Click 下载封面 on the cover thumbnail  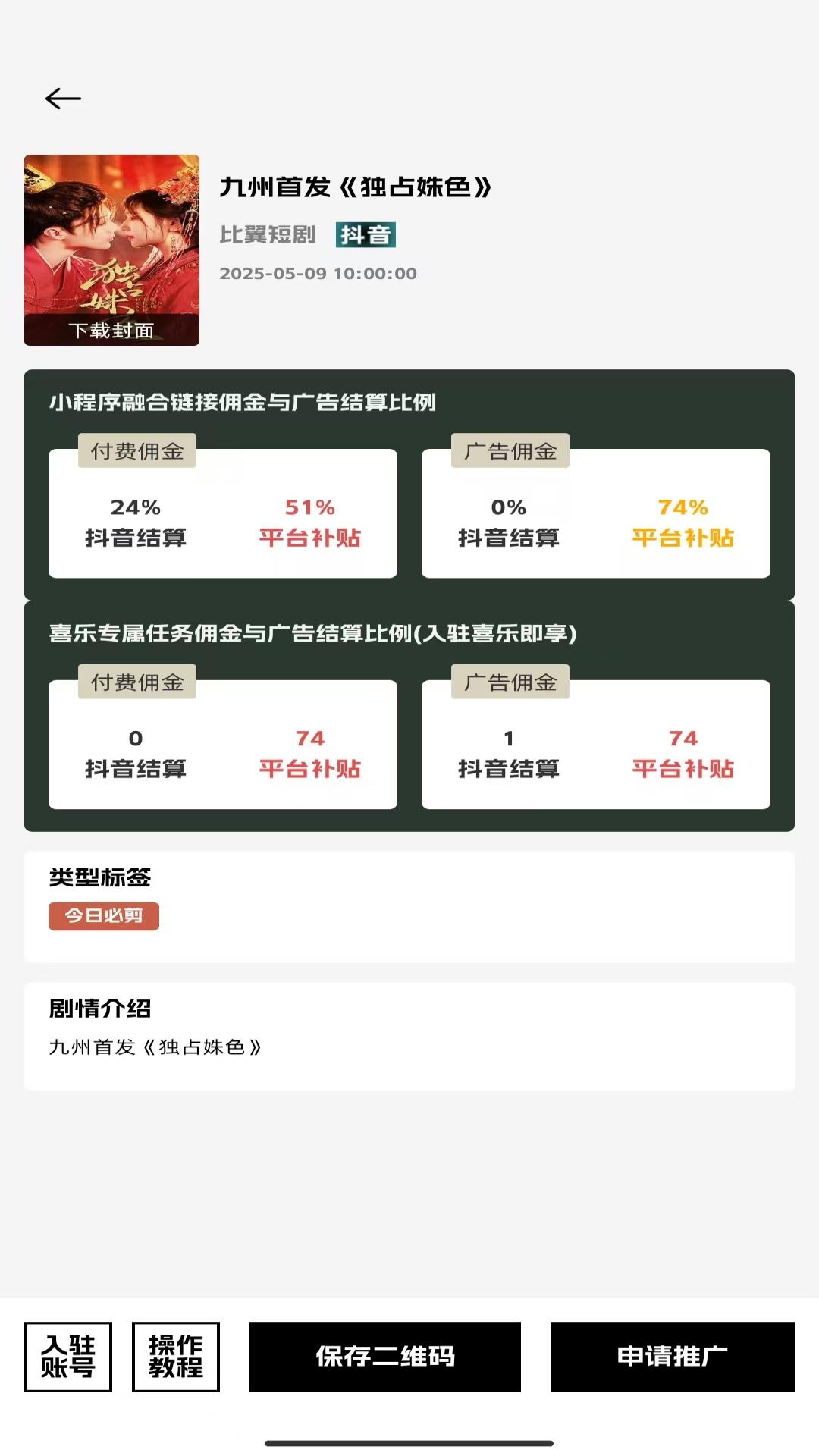coord(111,330)
